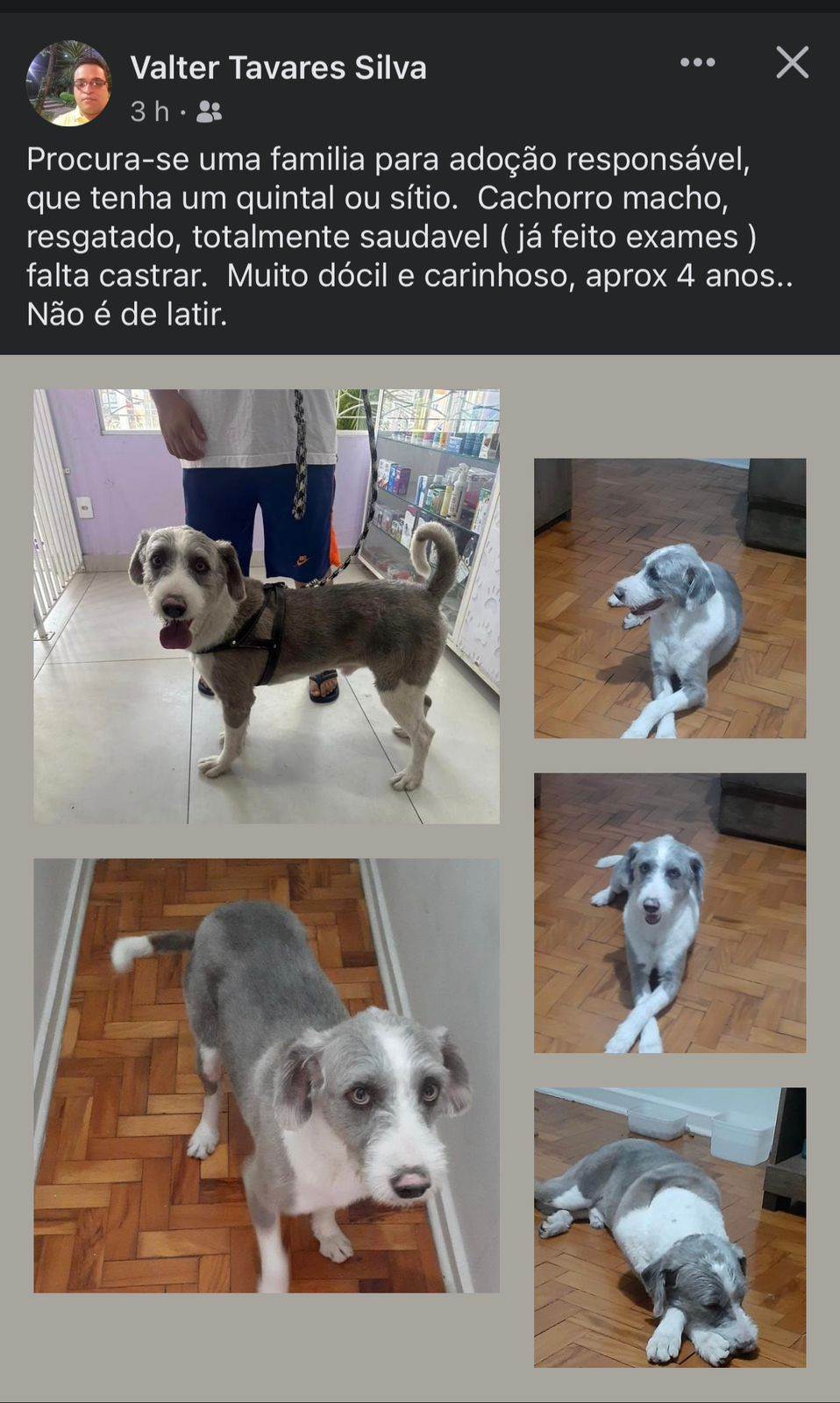Open the dog adoption photo collage
This screenshot has width=840, height=1403.
pyautogui.click(x=420, y=877)
